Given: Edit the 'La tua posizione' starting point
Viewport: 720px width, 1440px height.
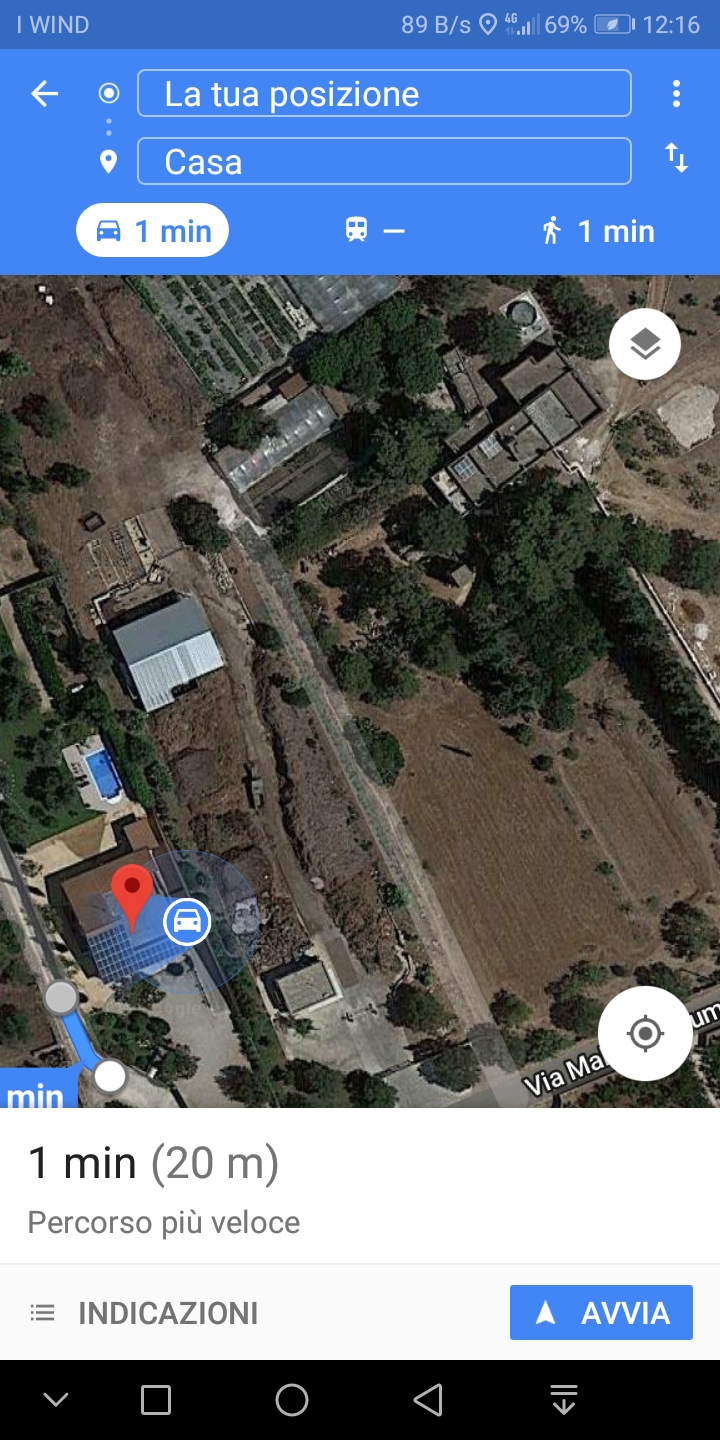Looking at the screenshot, I should point(384,94).
